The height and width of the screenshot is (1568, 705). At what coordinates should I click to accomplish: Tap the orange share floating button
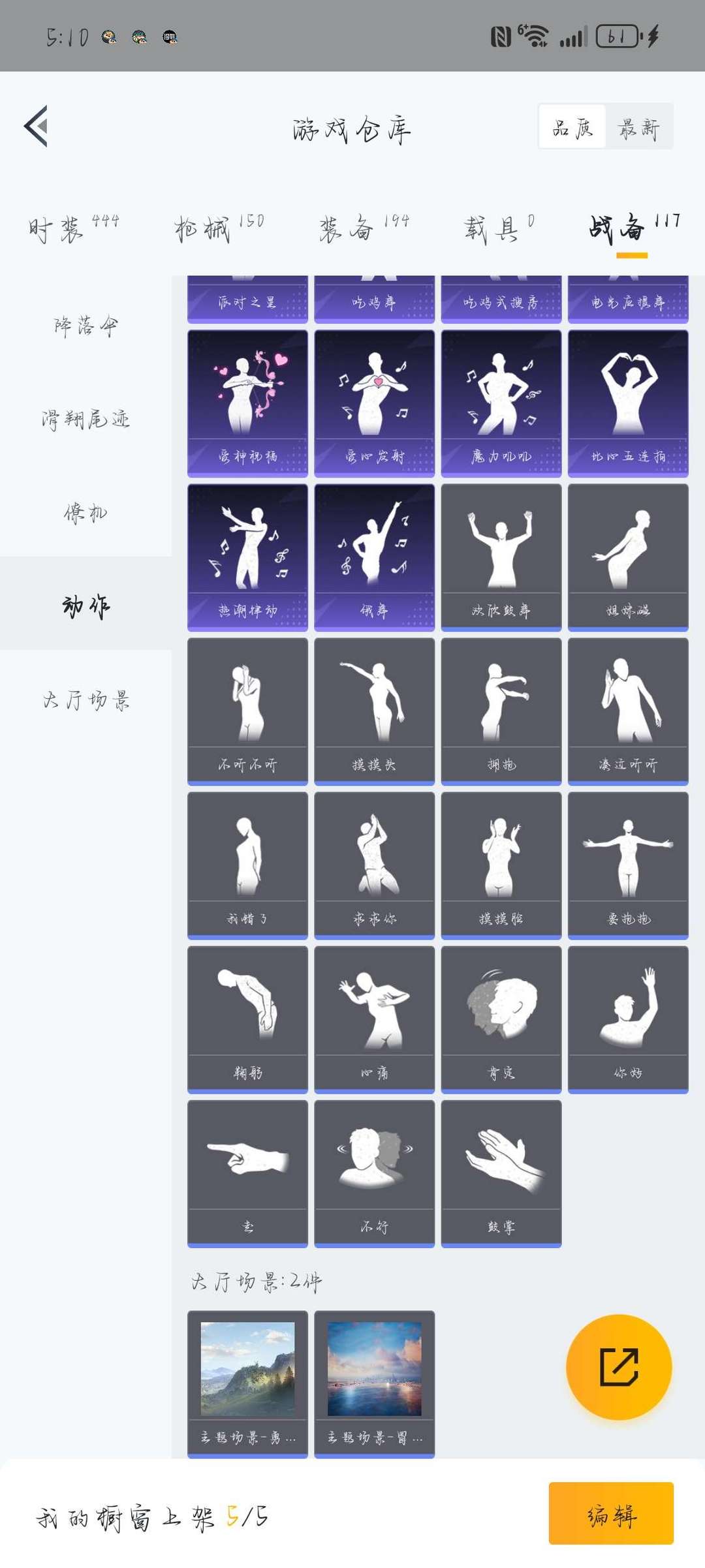tap(619, 1366)
